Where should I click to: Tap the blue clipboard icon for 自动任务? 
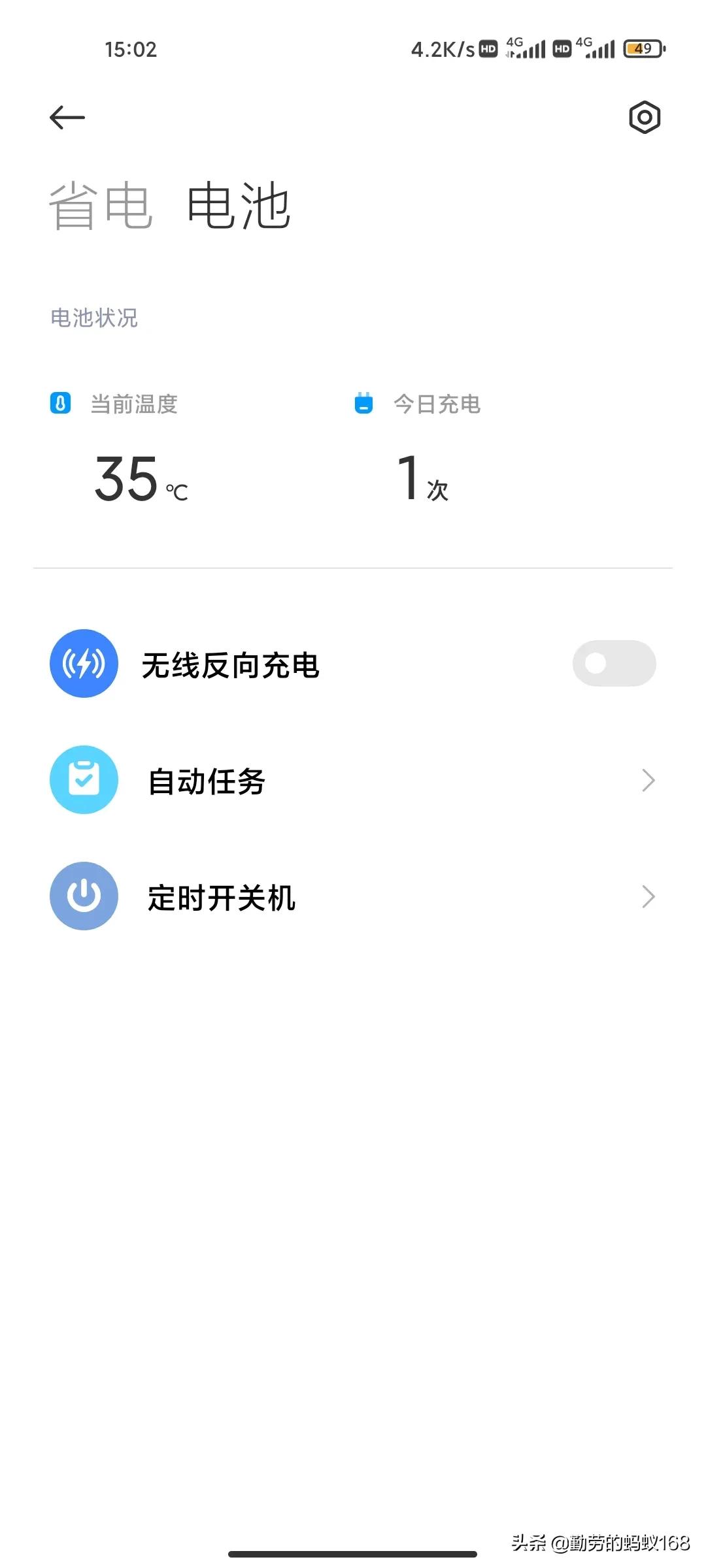coord(84,779)
